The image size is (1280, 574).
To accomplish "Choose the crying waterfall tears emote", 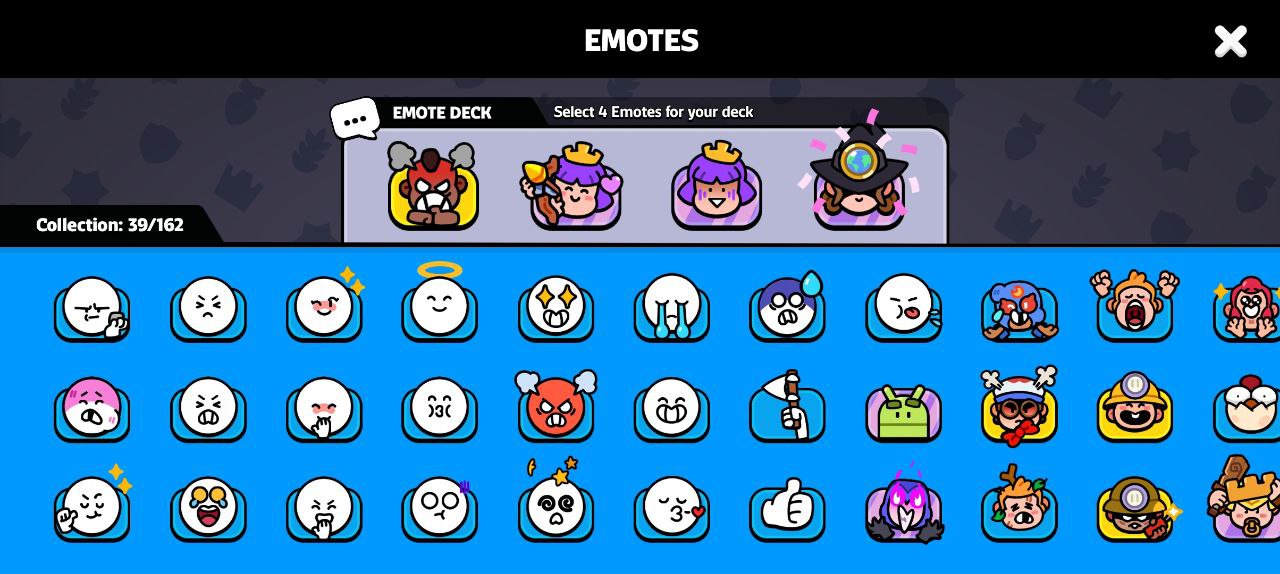I will click(671, 307).
